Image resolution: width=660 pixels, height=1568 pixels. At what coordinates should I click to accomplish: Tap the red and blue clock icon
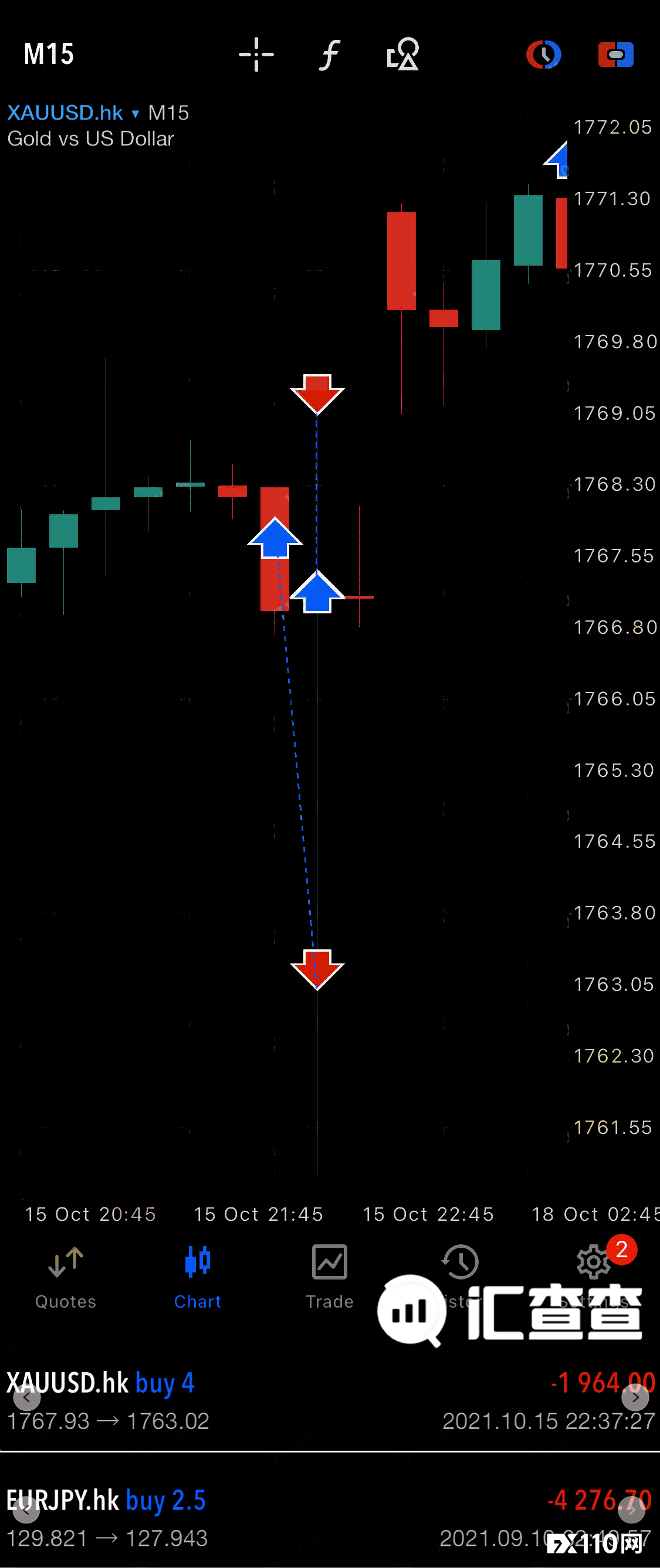click(x=543, y=55)
